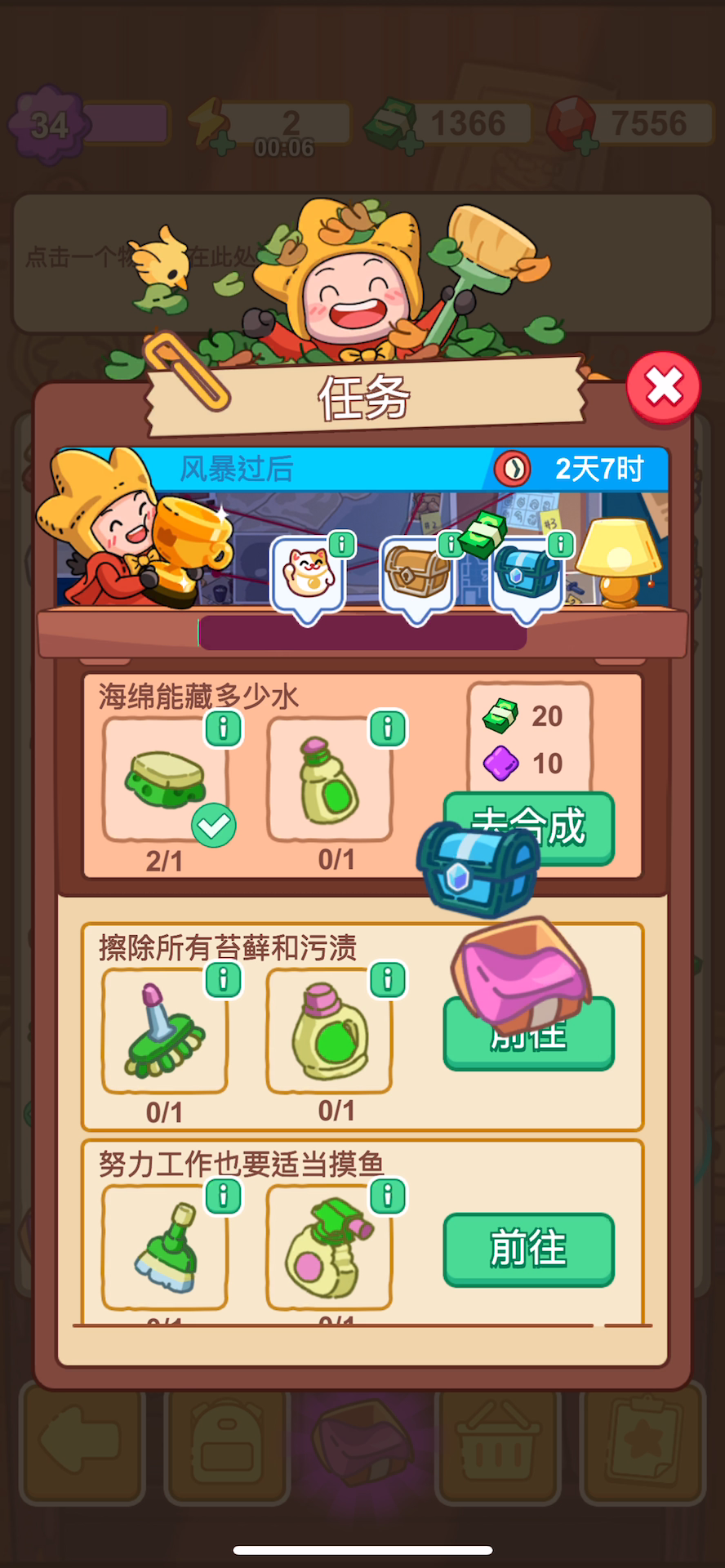Open info for the blue gem chest reward
Image resolution: width=725 pixels, height=1568 pixels.
point(559,544)
